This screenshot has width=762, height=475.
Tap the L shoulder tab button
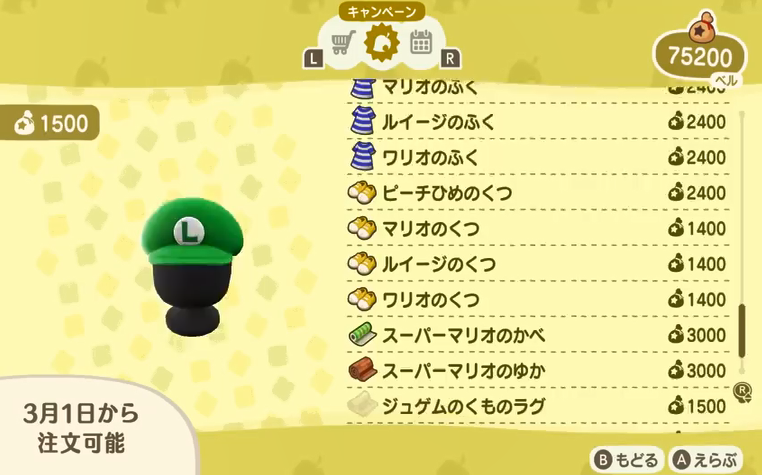pyautogui.click(x=313, y=58)
